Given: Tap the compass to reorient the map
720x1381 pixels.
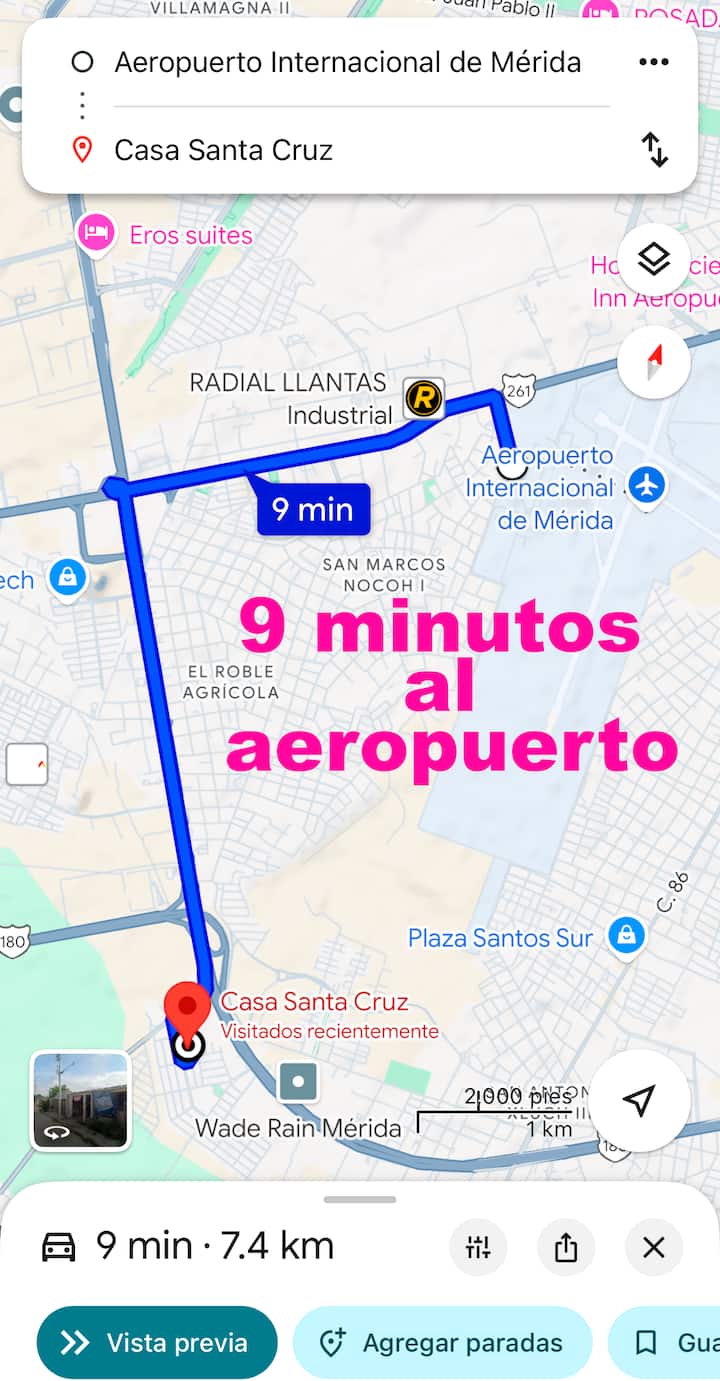Looking at the screenshot, I should click(x=653, y=361).
